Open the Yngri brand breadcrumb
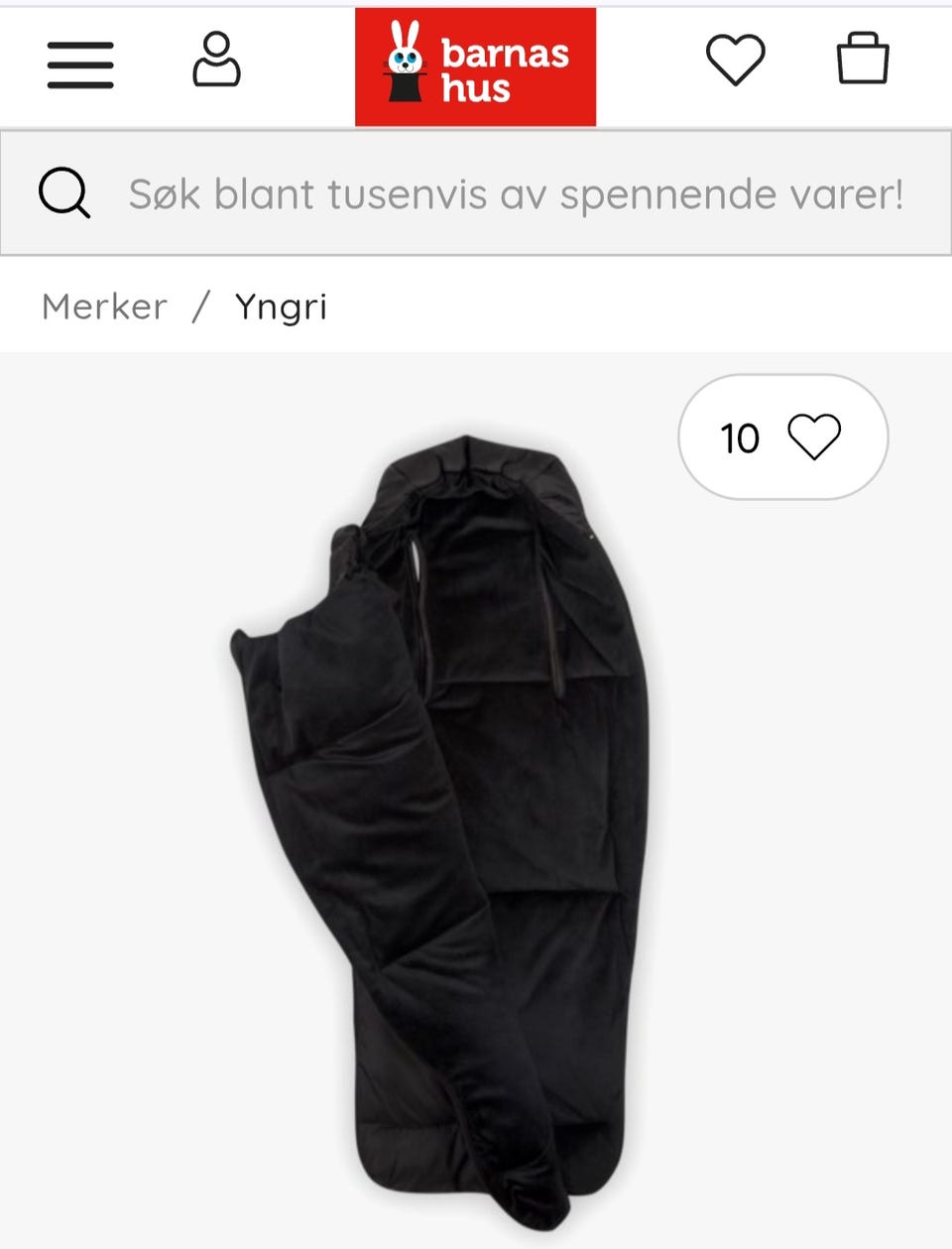The height and width of the screenshot is (1249, 952). 281,308
